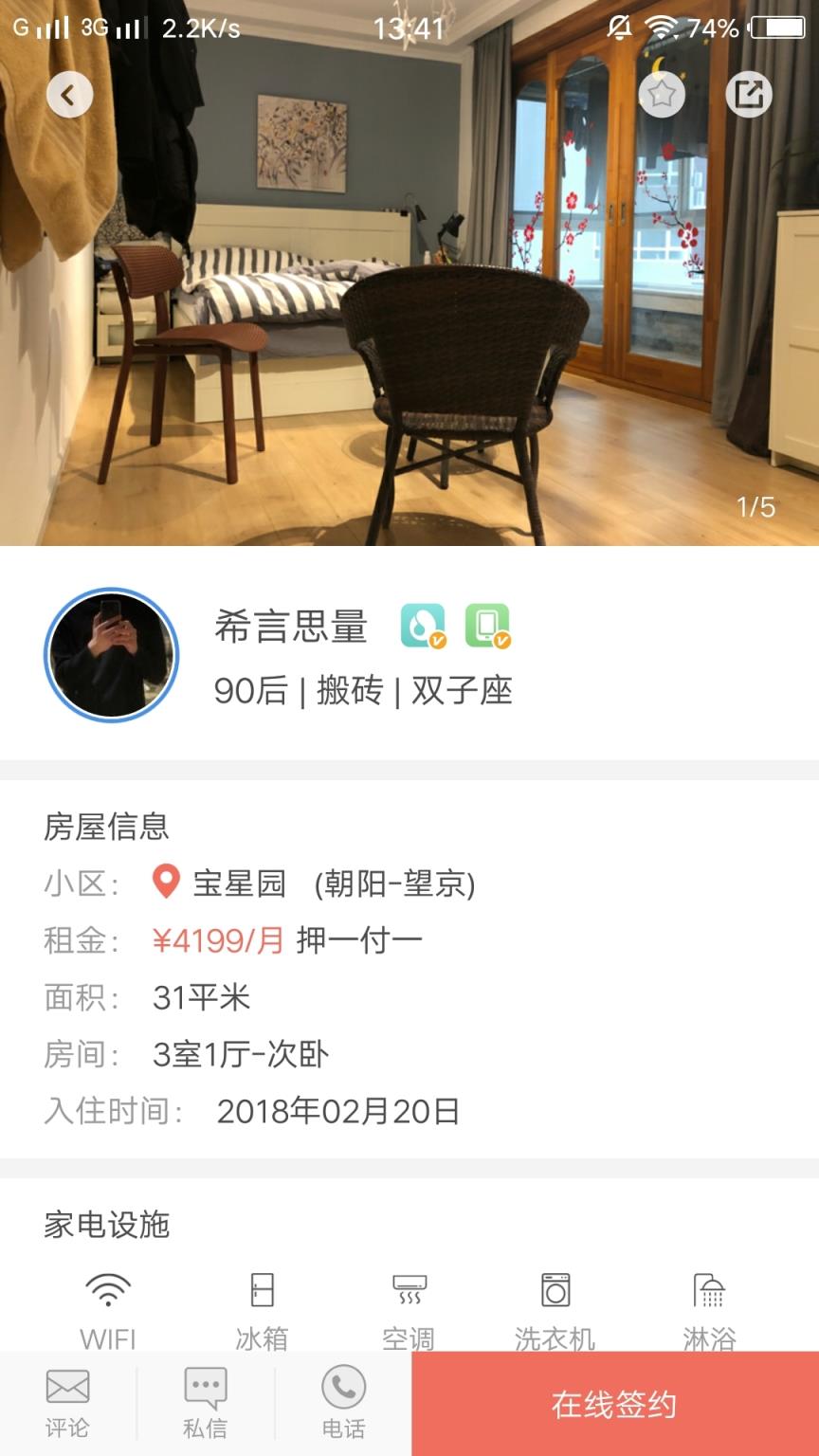
Task: Tap the 冰箱 refrigerator icon
Action: tap(259, 1289)
